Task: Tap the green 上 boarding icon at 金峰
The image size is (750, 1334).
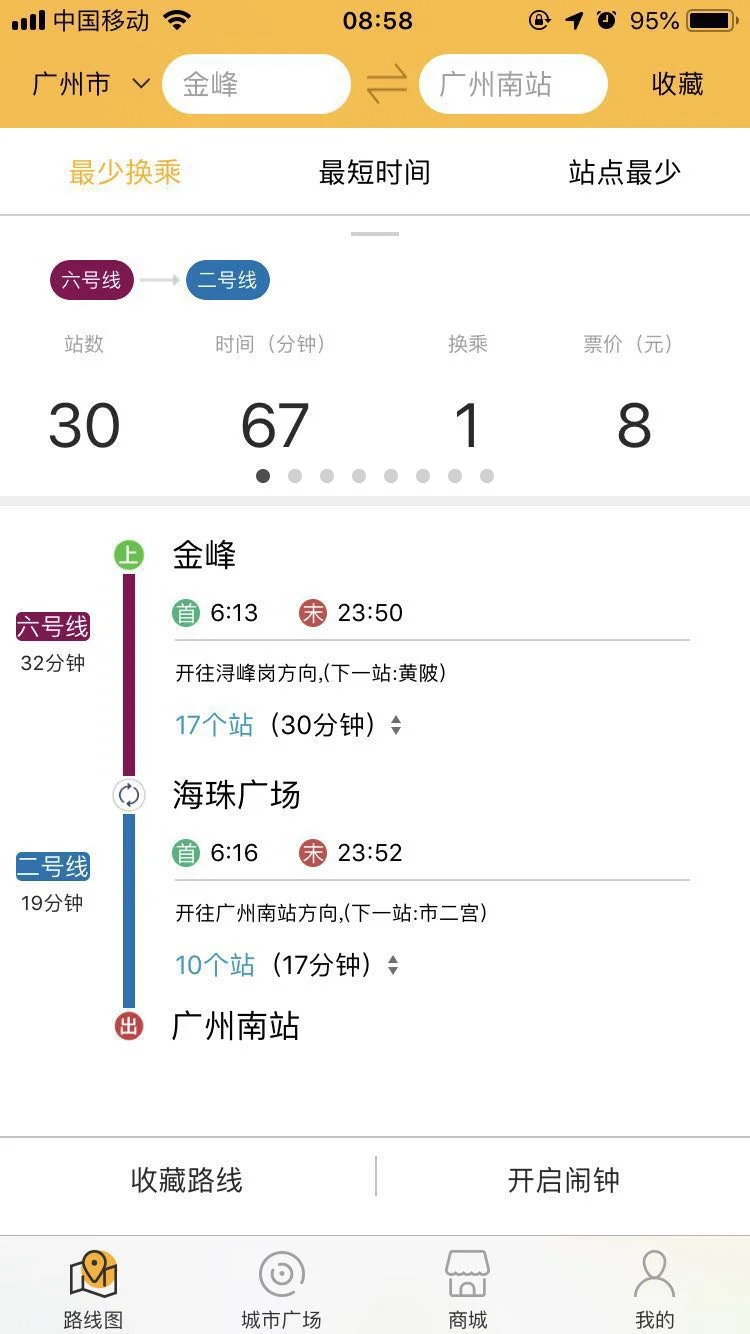Action: (x=128, y=554)
